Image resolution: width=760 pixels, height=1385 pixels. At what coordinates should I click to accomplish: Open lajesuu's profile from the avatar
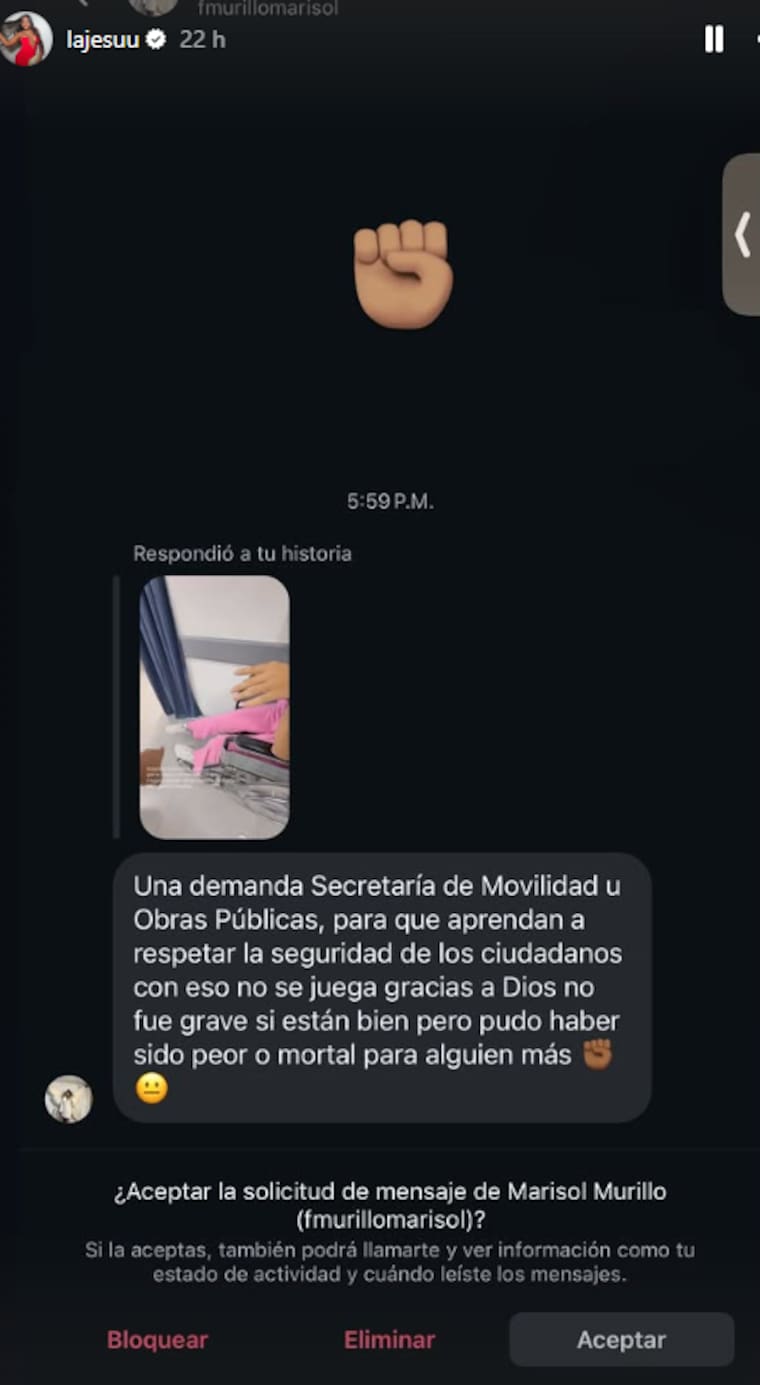(26, 40)
